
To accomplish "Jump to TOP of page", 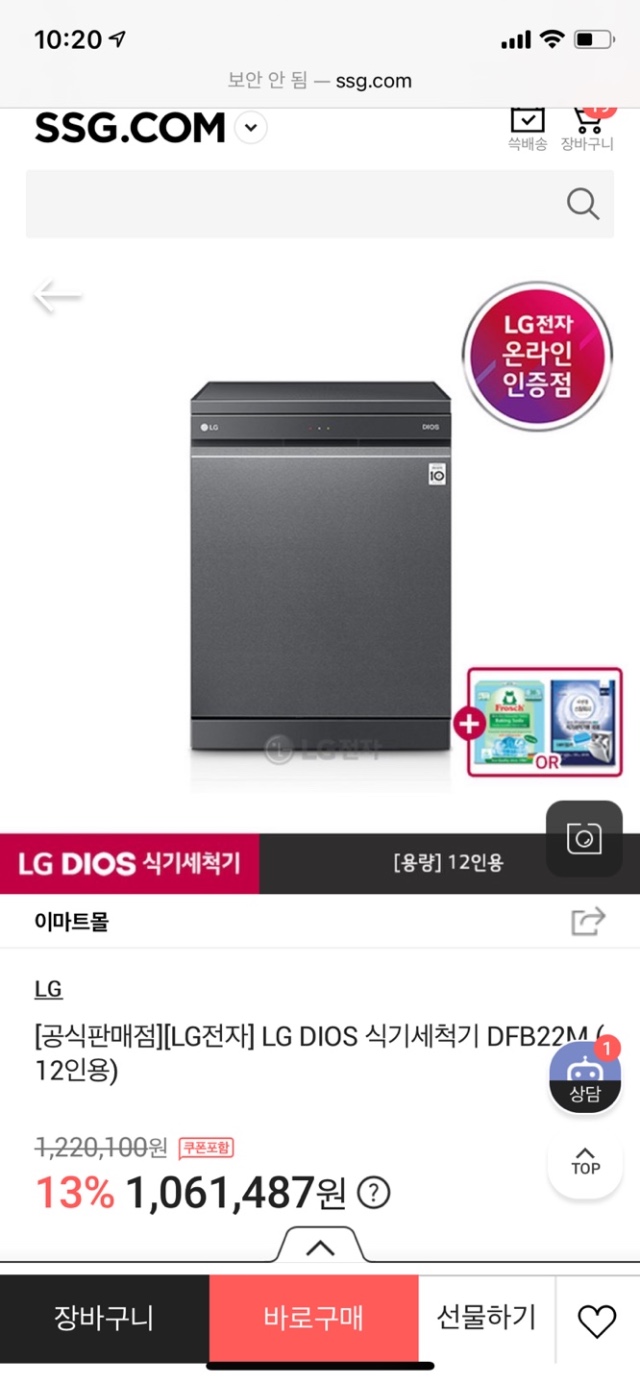I will coord(585,1161).
